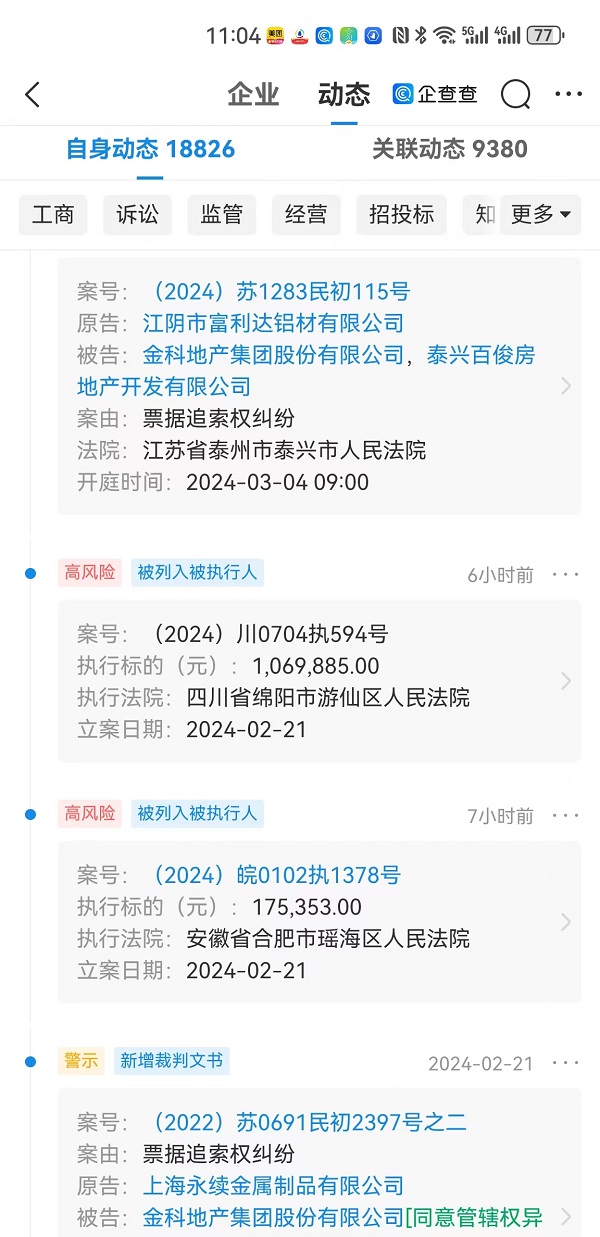This screenshot has width=600, height=1237.
Task: Filter by 工商 chip
Action: [53, 214]
